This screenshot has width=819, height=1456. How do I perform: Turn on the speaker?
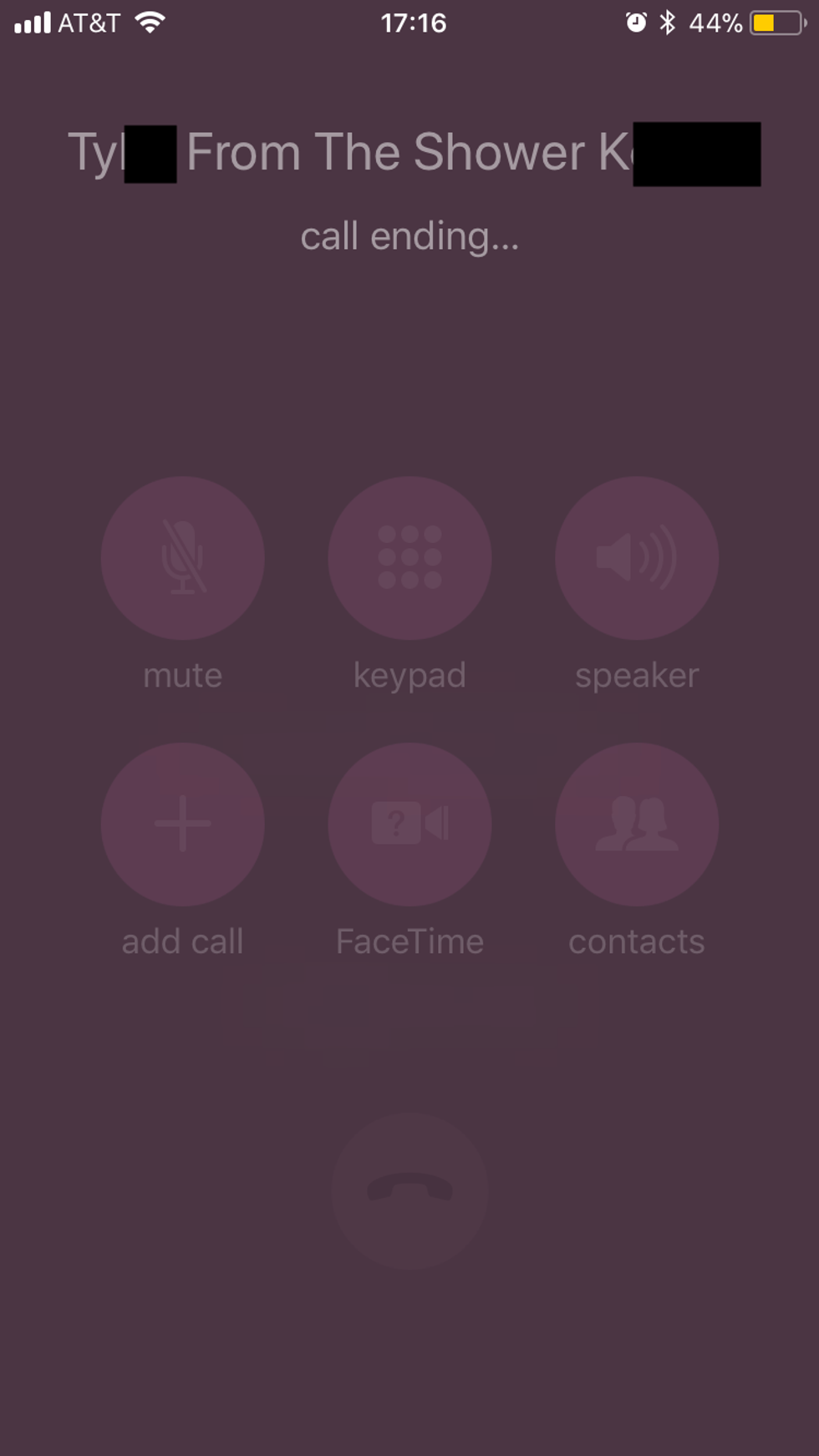click(637, 558)
